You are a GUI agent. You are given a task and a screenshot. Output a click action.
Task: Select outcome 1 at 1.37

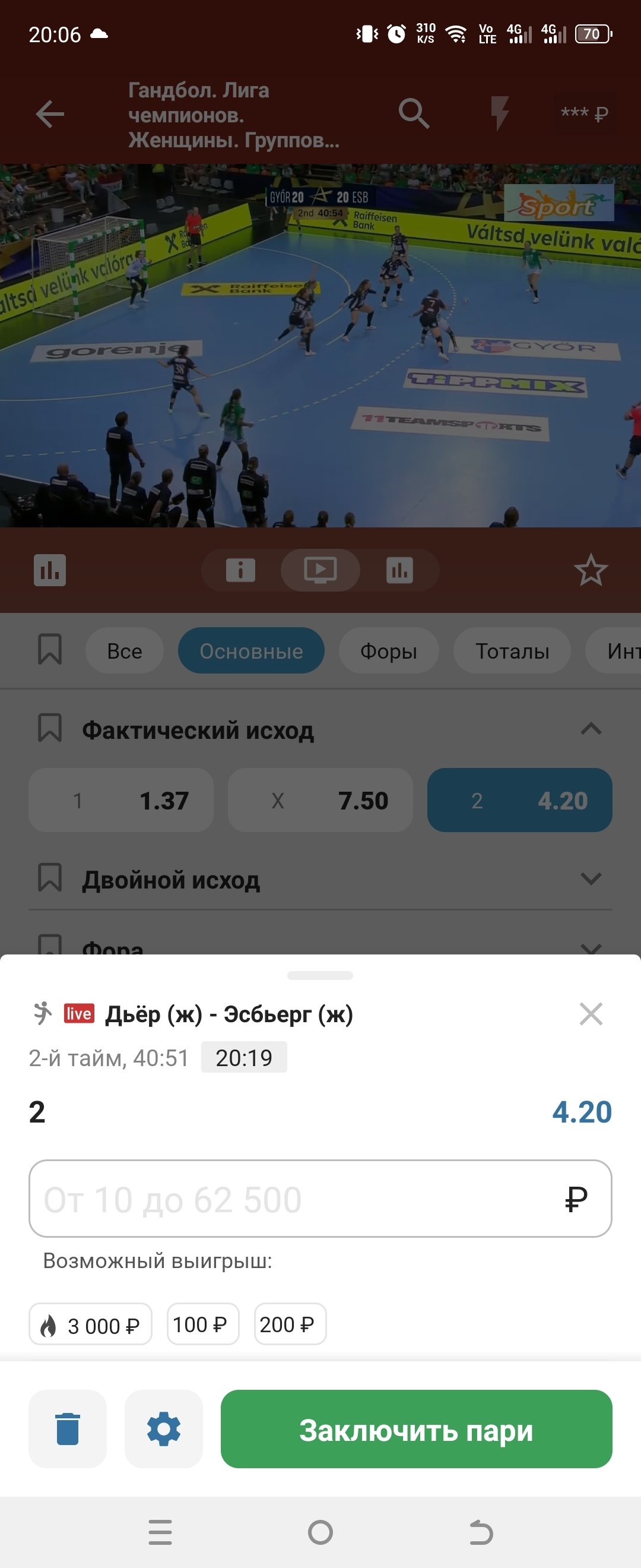tap(121, 801)
